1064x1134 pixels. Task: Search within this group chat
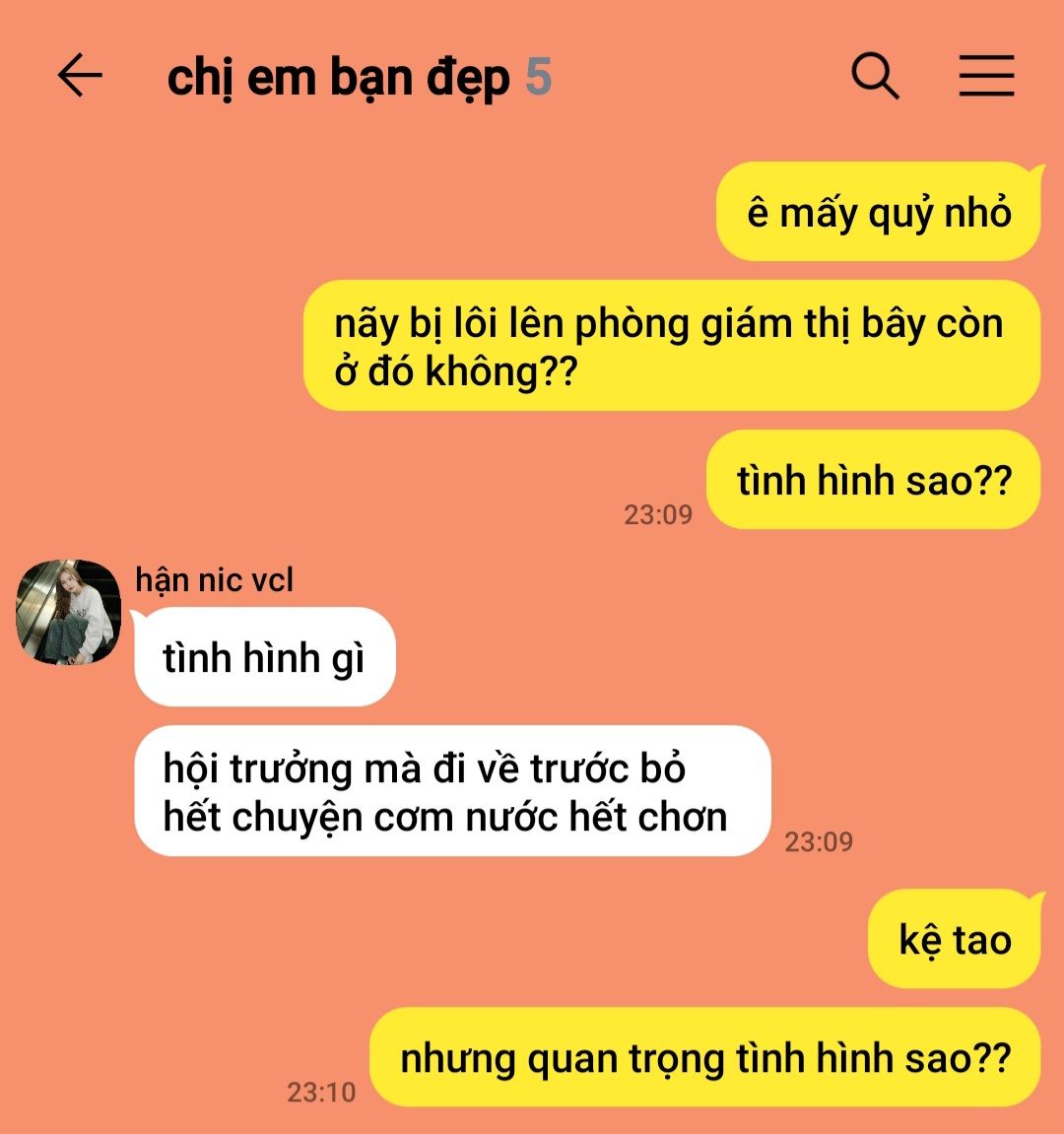(875, 76)
